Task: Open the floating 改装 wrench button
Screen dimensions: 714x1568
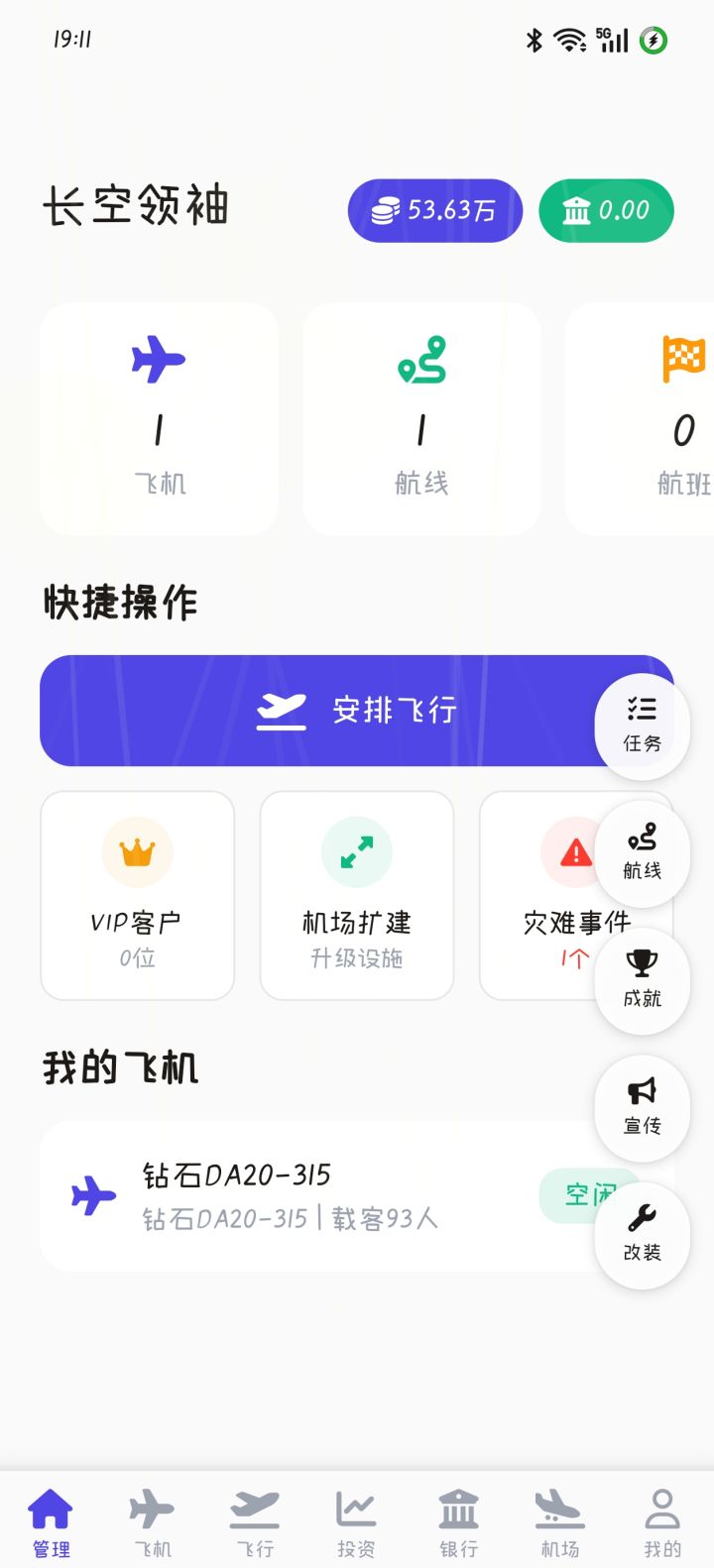Action: (x=642, y=1233)
